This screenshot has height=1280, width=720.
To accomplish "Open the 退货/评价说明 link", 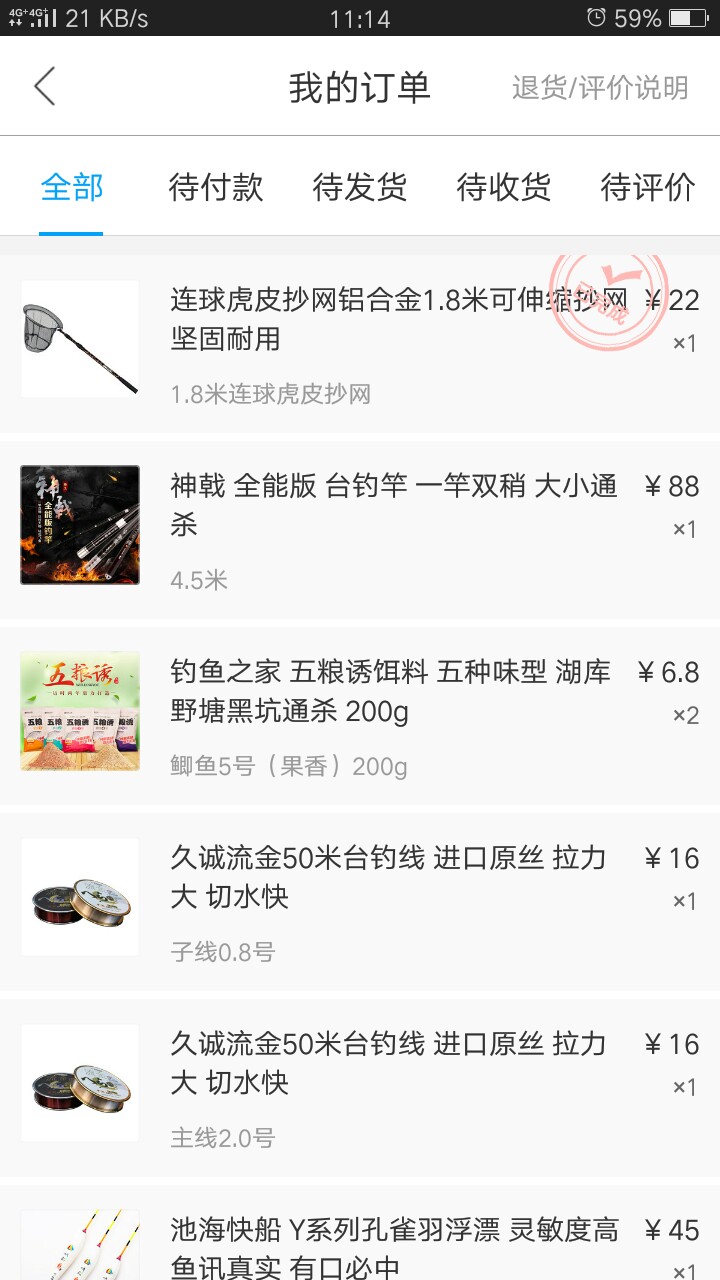I will 600,87.
